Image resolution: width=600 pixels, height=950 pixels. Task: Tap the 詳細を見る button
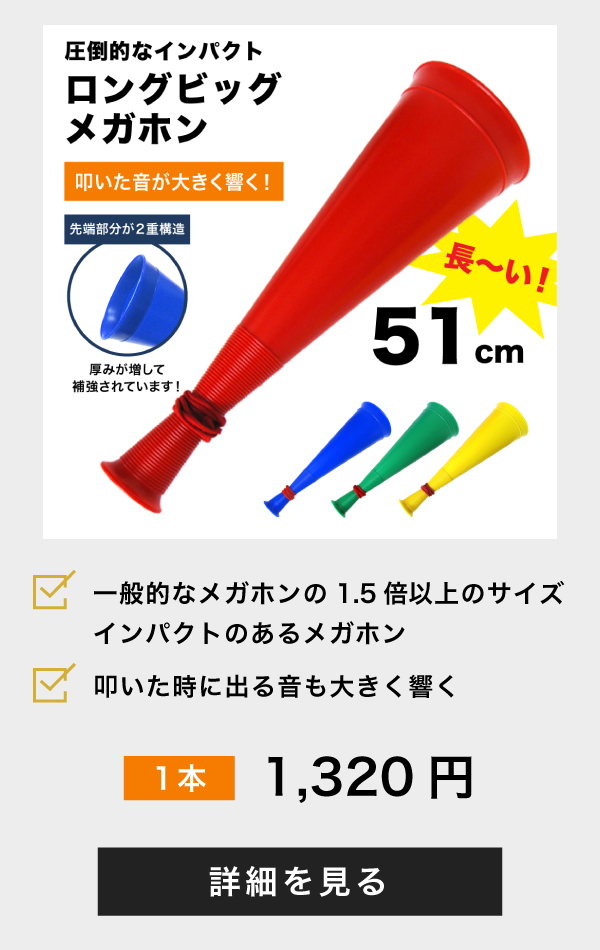coord(299,881)
